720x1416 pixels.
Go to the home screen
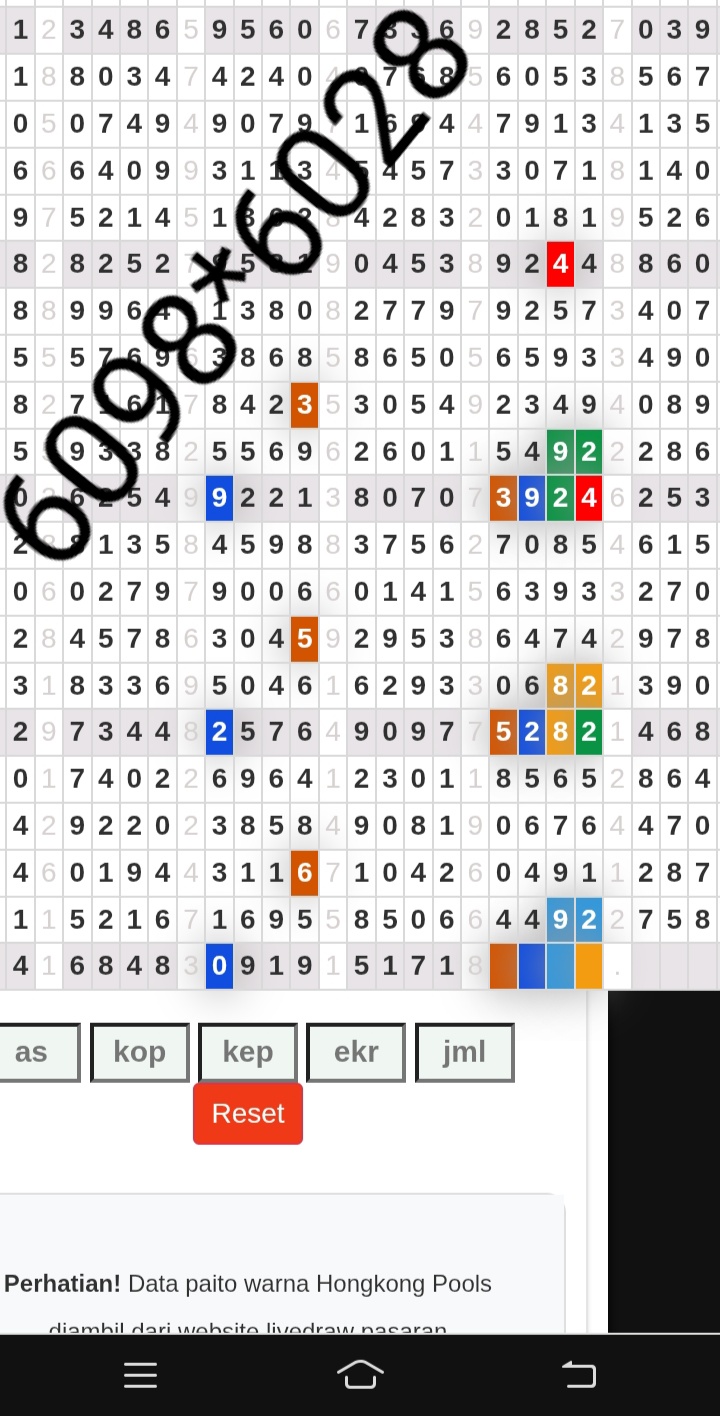coord(360,1375)
